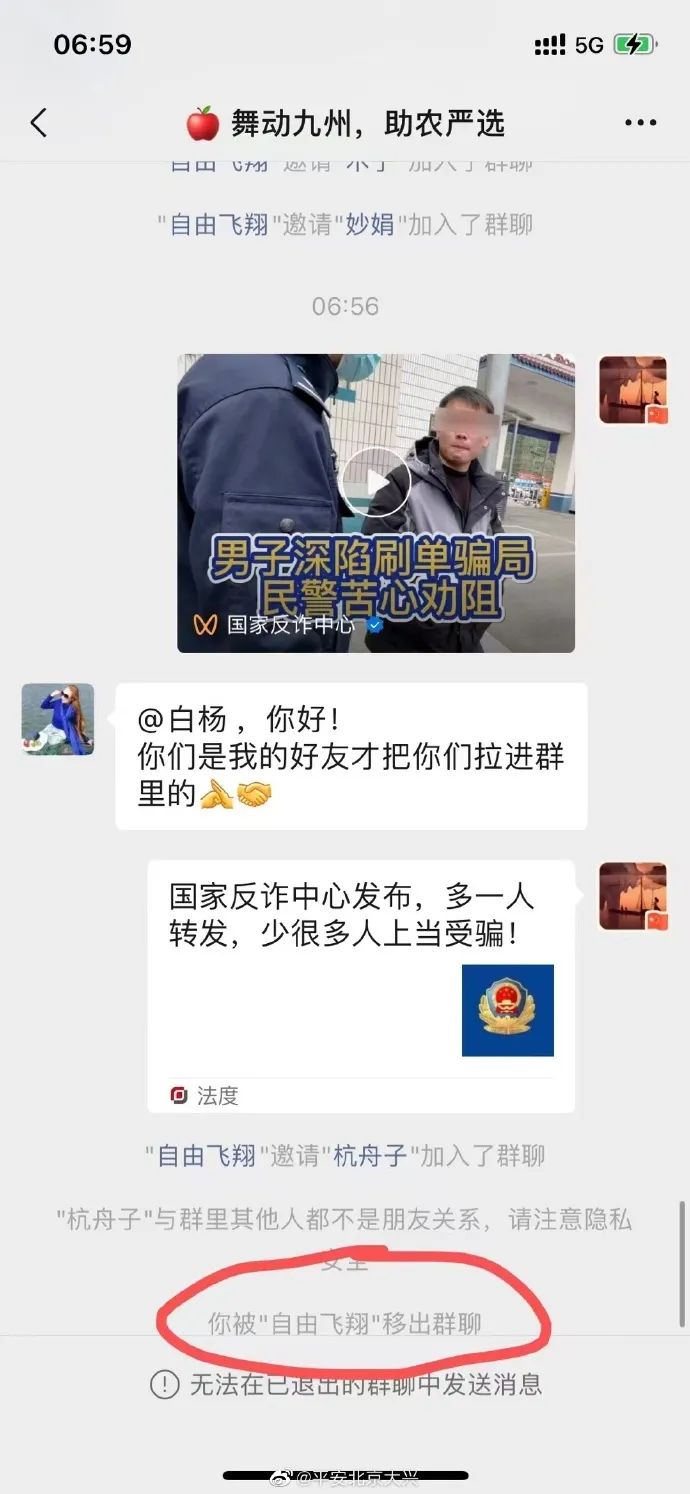
Task: Open blue 杭舟子 name in invitation line
Action: pos(370,1156)
